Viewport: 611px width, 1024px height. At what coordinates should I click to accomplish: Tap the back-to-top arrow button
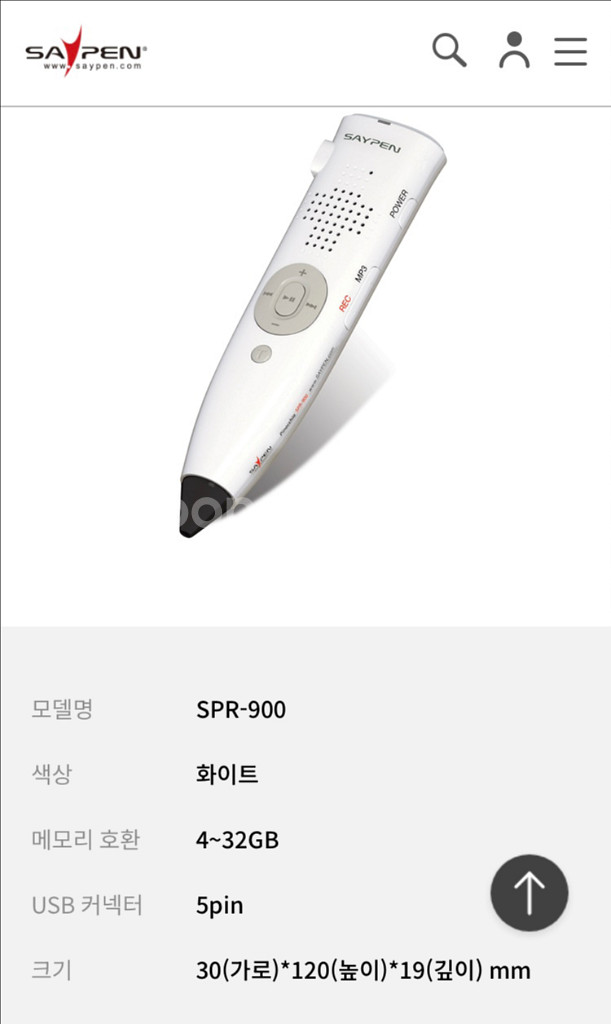pyautogui.click(x=529, y=893)
